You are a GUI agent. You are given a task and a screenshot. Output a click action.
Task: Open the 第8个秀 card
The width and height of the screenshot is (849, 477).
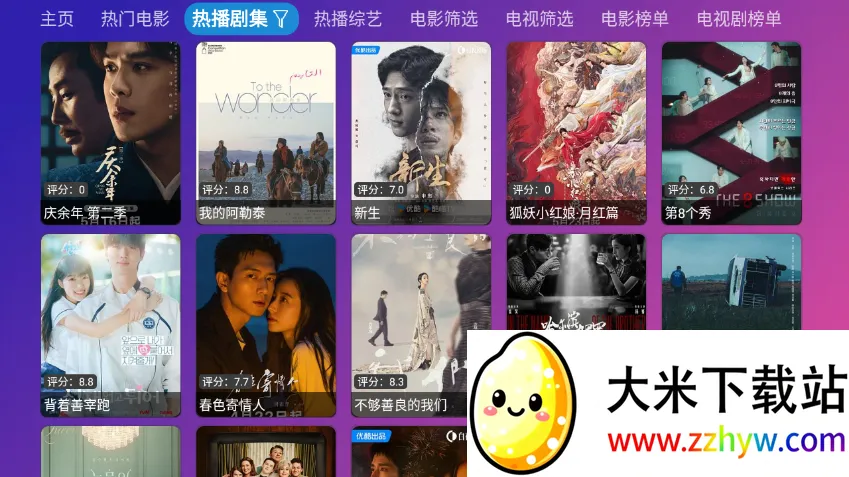(731, 132)
